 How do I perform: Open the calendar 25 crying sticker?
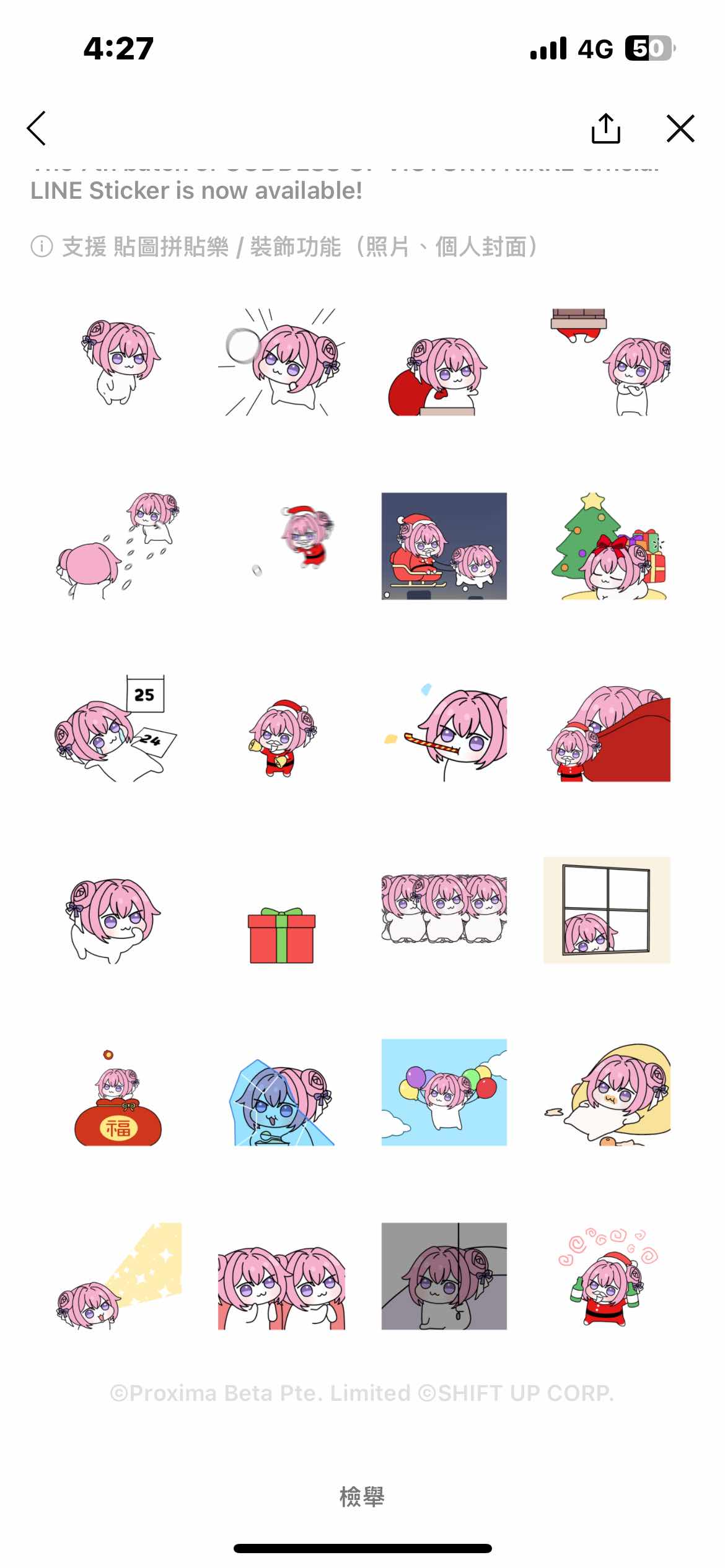(118, 730)
